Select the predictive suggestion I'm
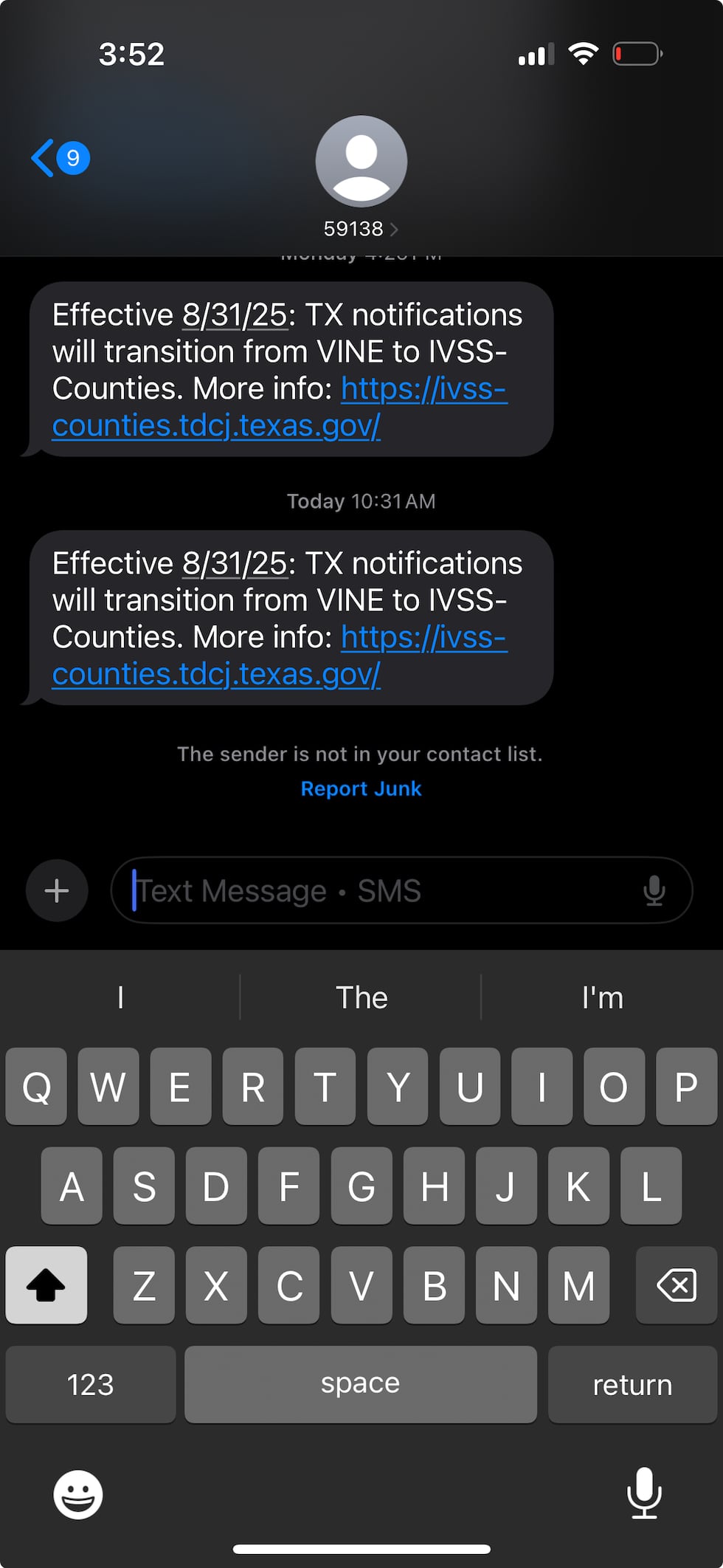 (x=603, y=997)
